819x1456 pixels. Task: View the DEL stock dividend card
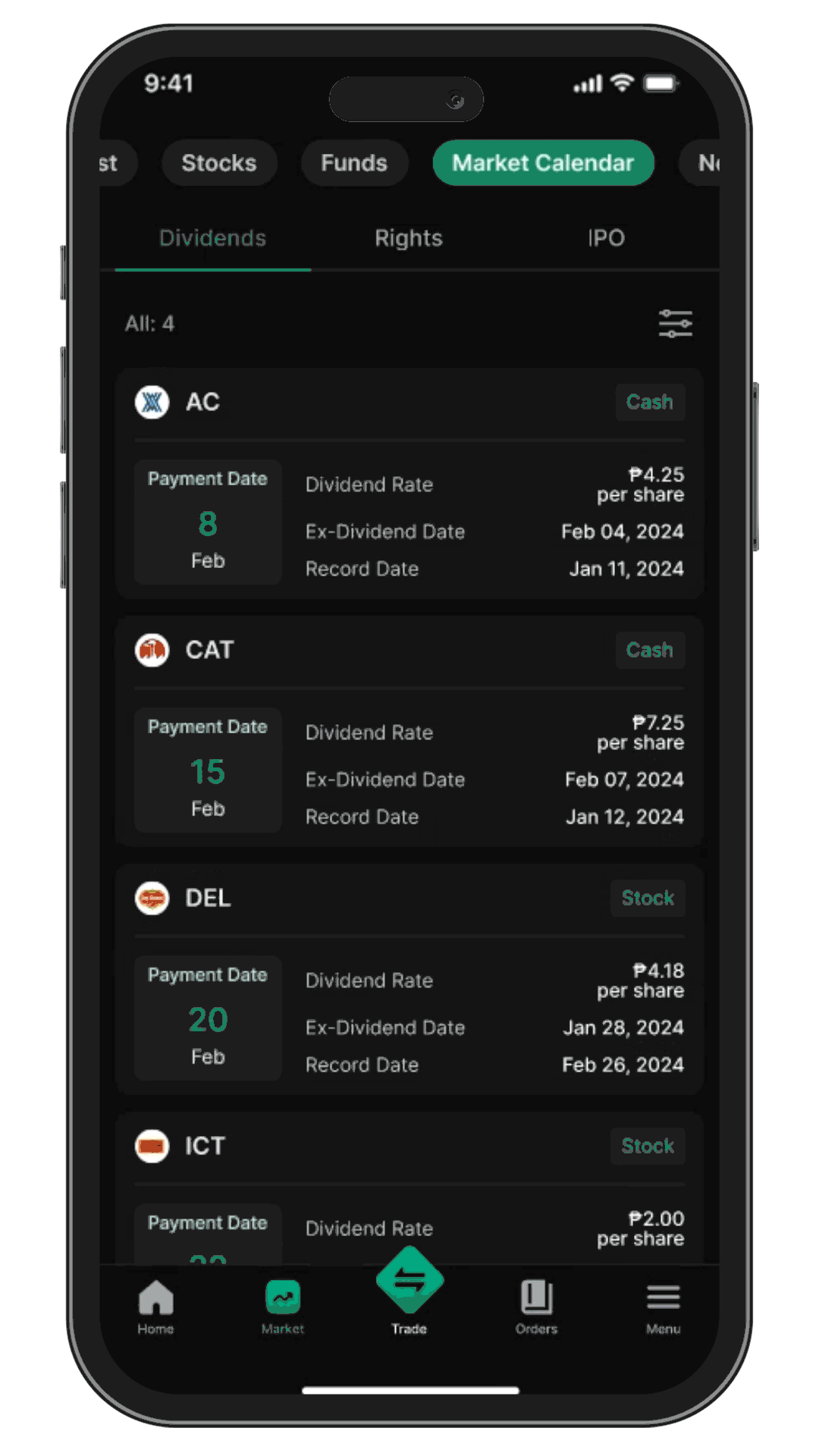coord(409,980)
